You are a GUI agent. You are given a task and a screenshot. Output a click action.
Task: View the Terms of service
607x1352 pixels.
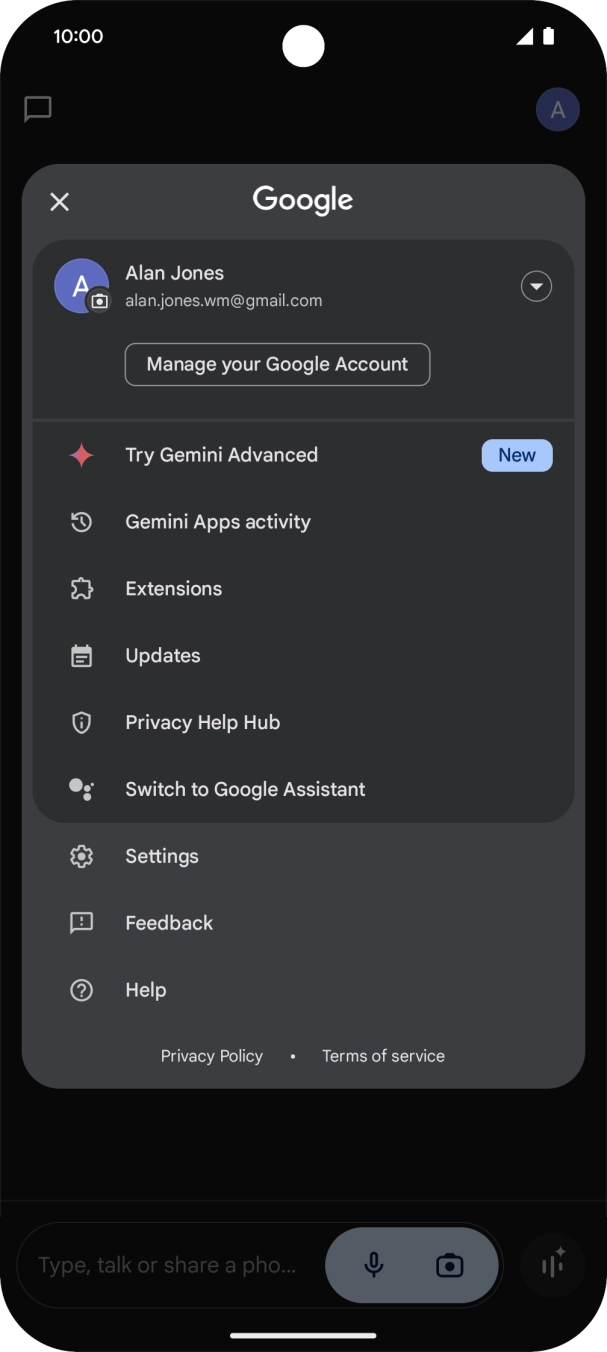383,1056
